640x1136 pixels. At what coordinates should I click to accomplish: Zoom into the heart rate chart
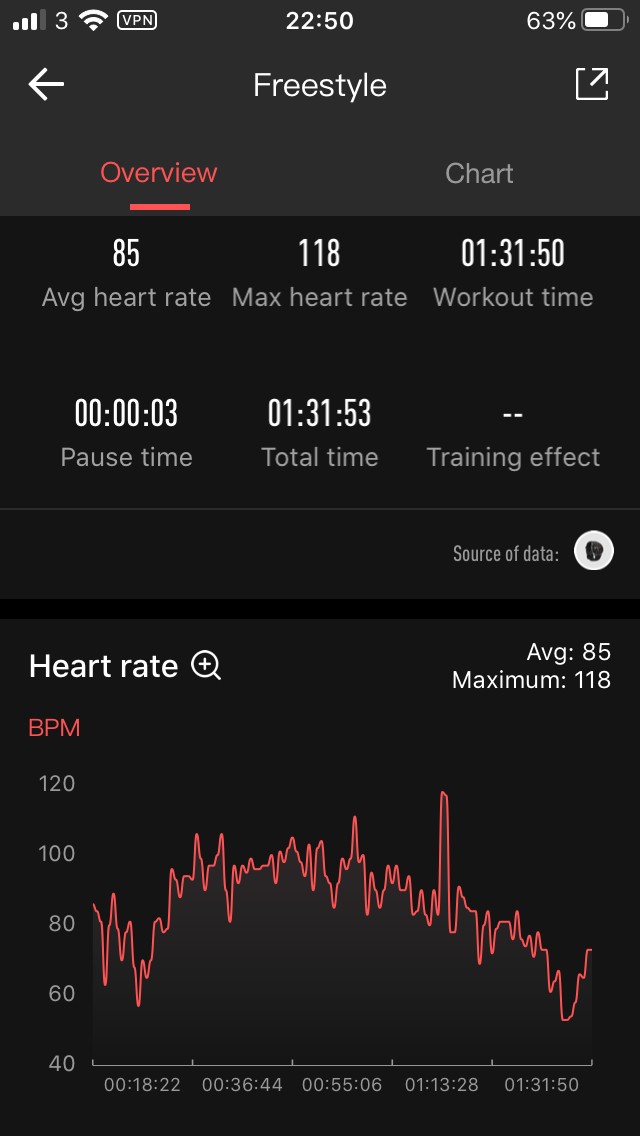click(206, 665)
